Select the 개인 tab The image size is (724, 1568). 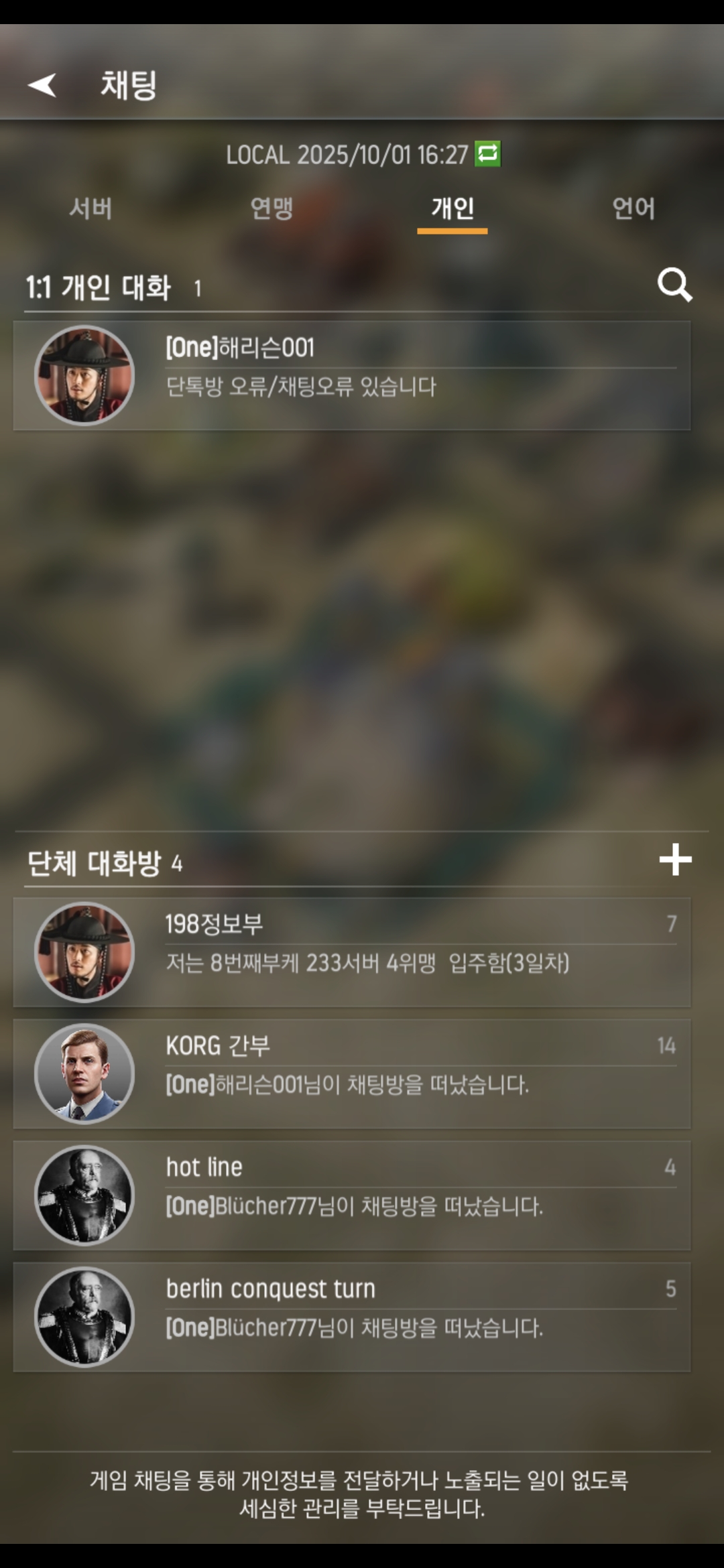click(x=452, y=208)
